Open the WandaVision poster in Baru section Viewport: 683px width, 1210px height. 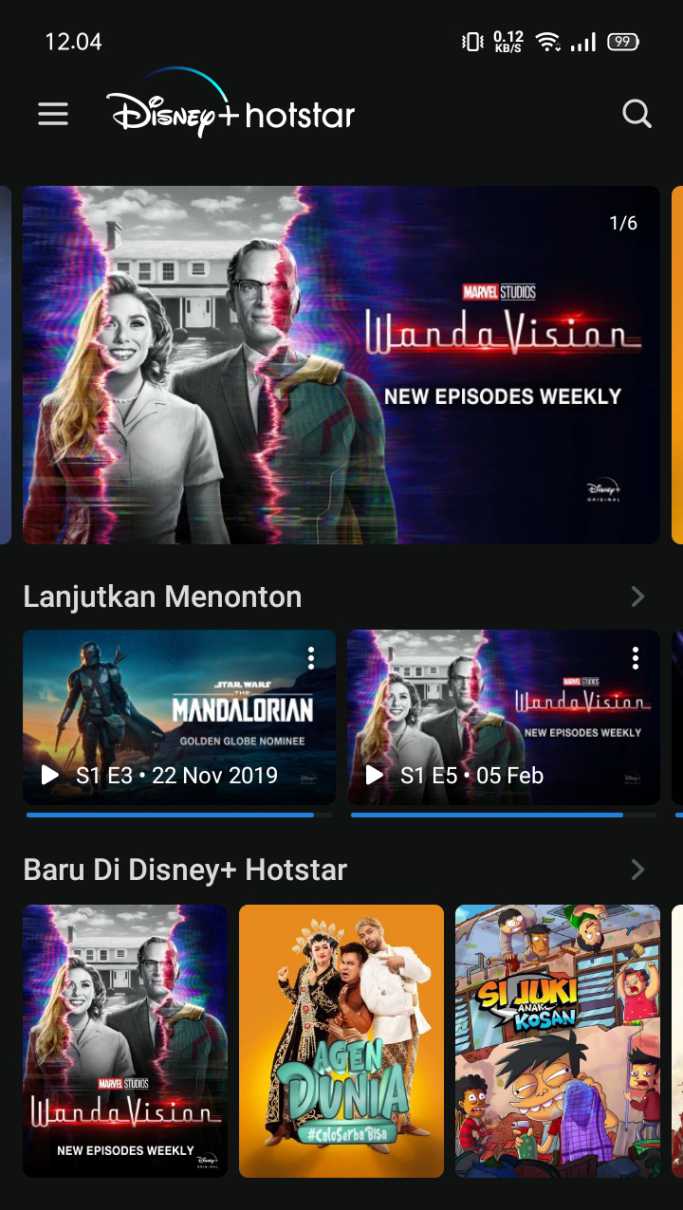coord(125,1040)
